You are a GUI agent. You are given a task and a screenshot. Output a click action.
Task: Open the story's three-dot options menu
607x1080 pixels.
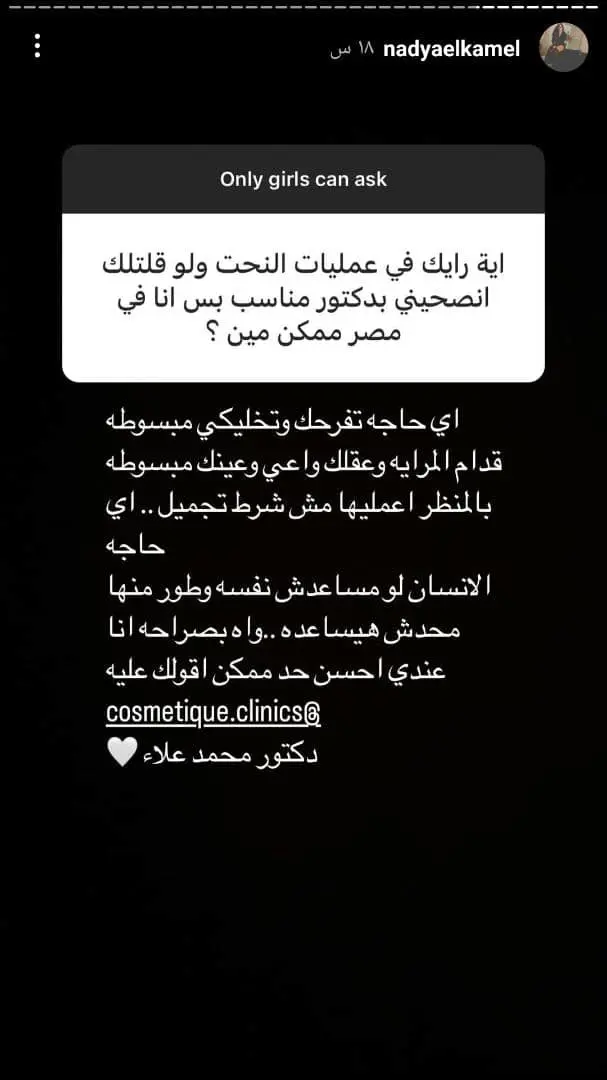37,46
